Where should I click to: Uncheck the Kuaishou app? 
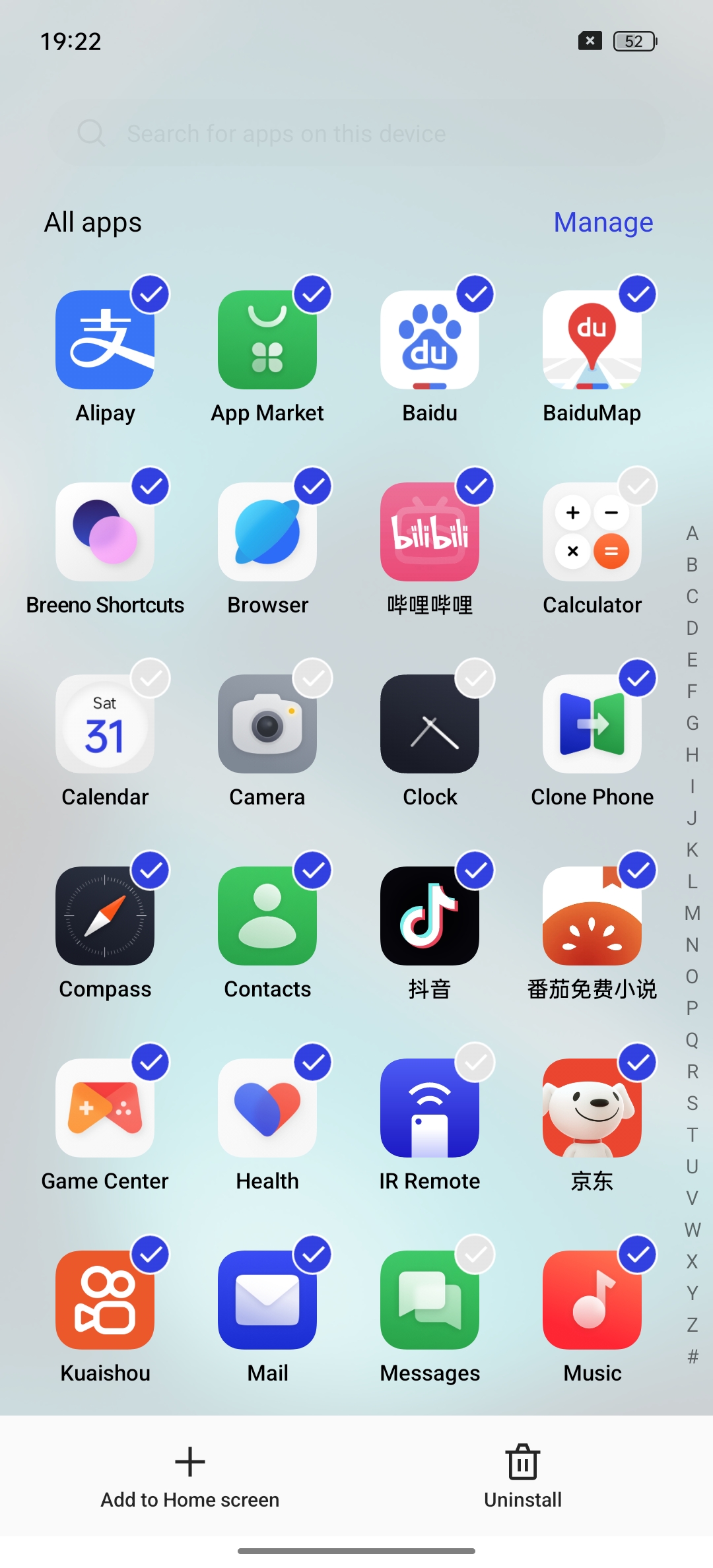151,1255
